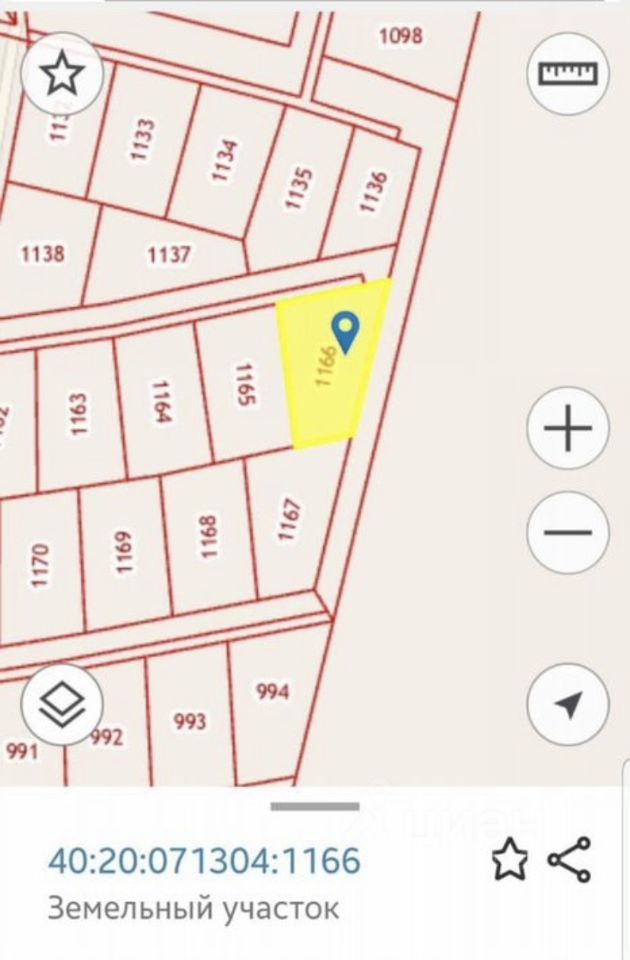Open favorites star on the map
This screenshot has width=630, height=960.
click(x=63, y=73)
